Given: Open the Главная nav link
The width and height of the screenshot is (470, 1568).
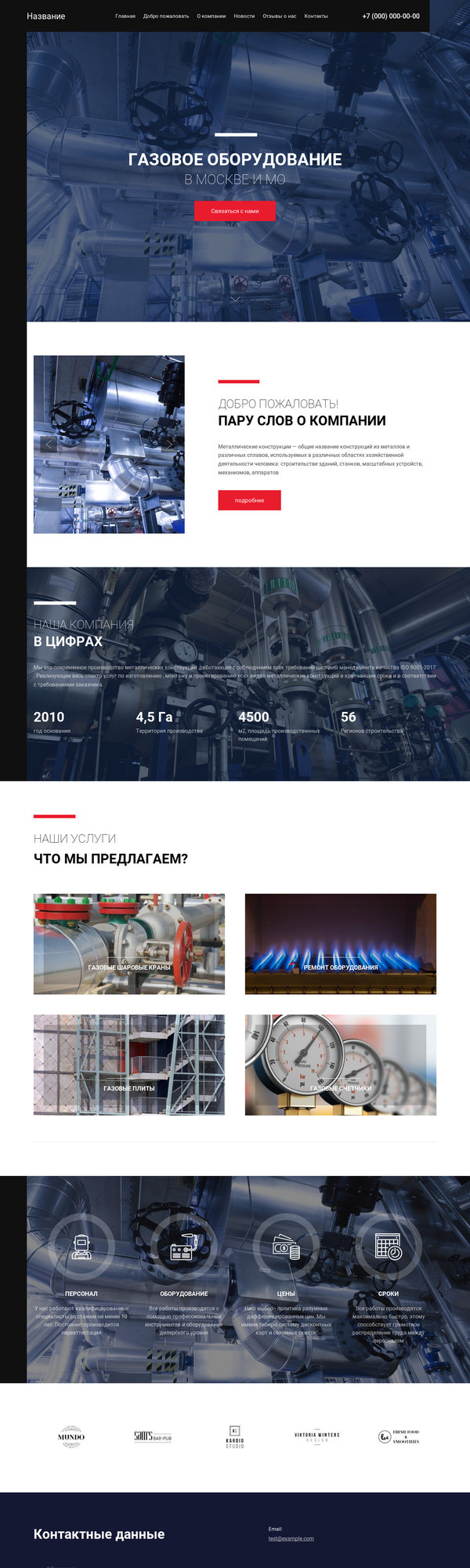Looking at the screenshot, I should click(x=125, y=16).
